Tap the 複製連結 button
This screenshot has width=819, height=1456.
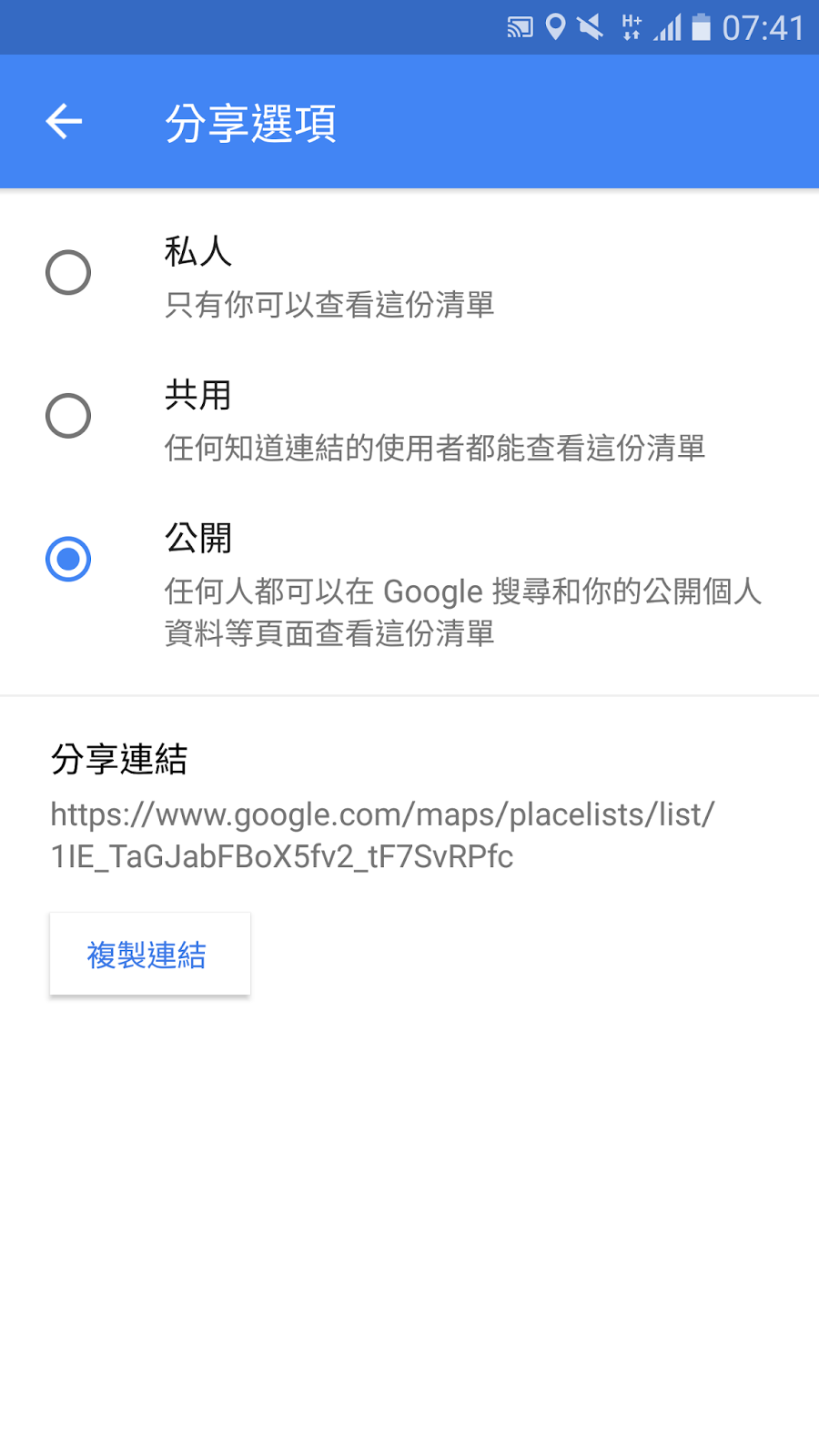pyautogui.click(x=149, y=955)
